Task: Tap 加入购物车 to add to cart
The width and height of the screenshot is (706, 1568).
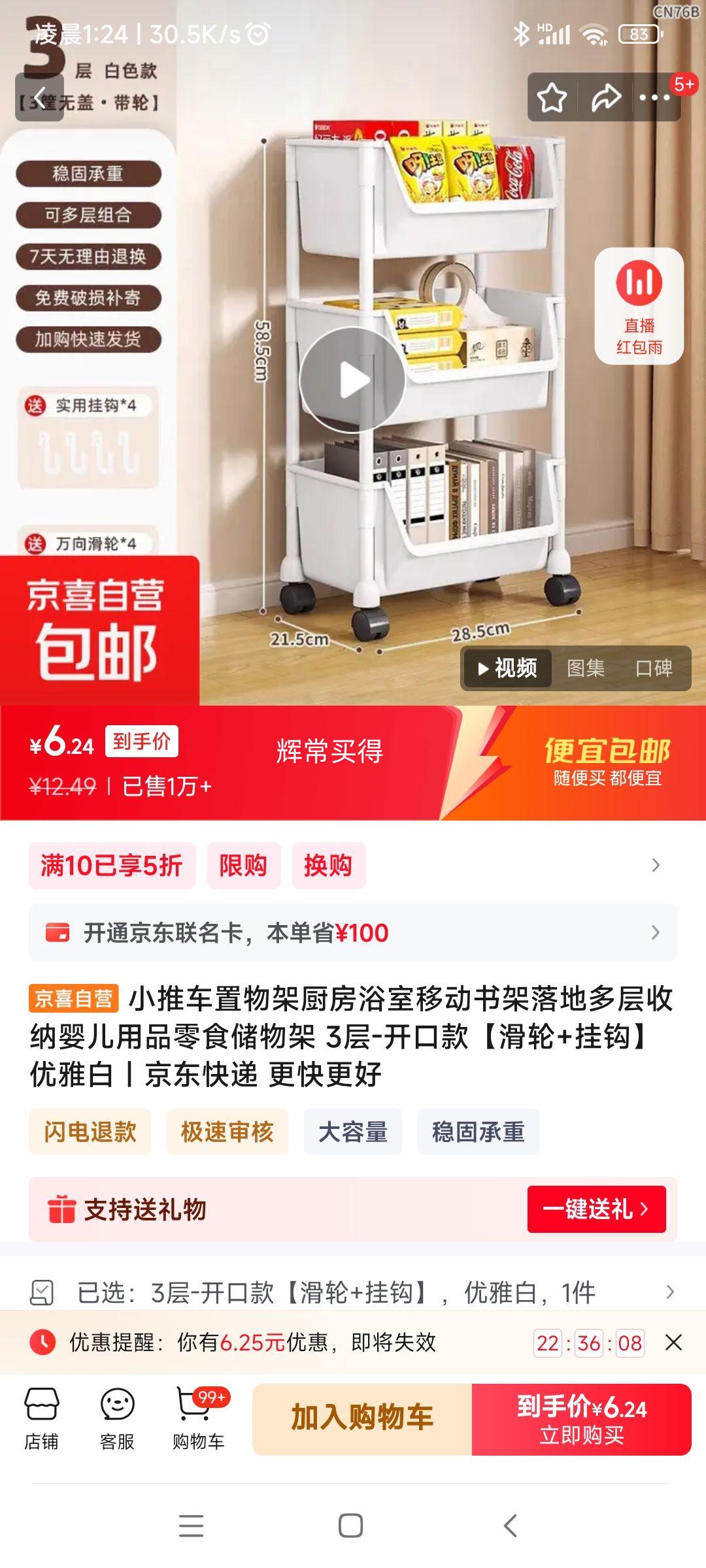Action: point(362,1419)
